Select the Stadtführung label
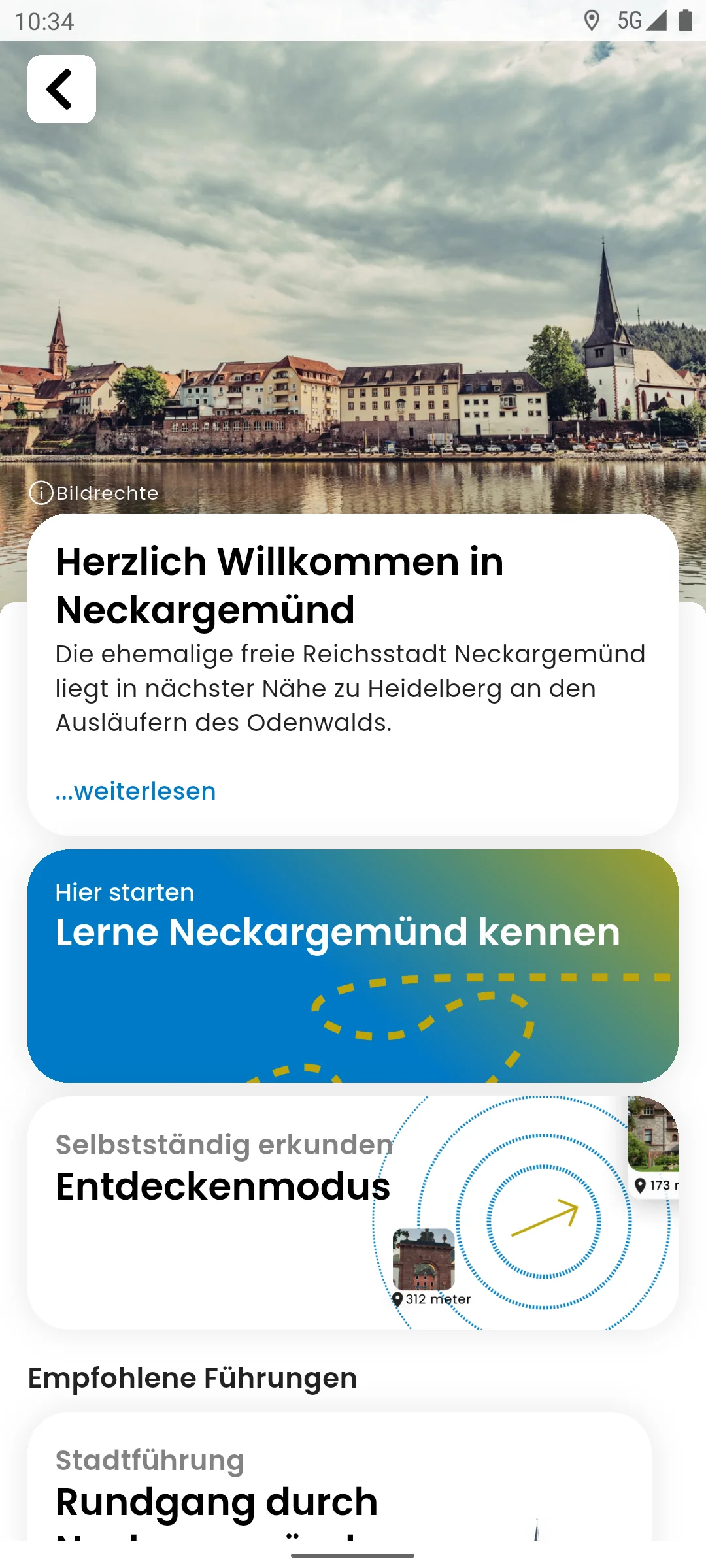This screenshot has height=1568, width=706. pos(149,1460)
